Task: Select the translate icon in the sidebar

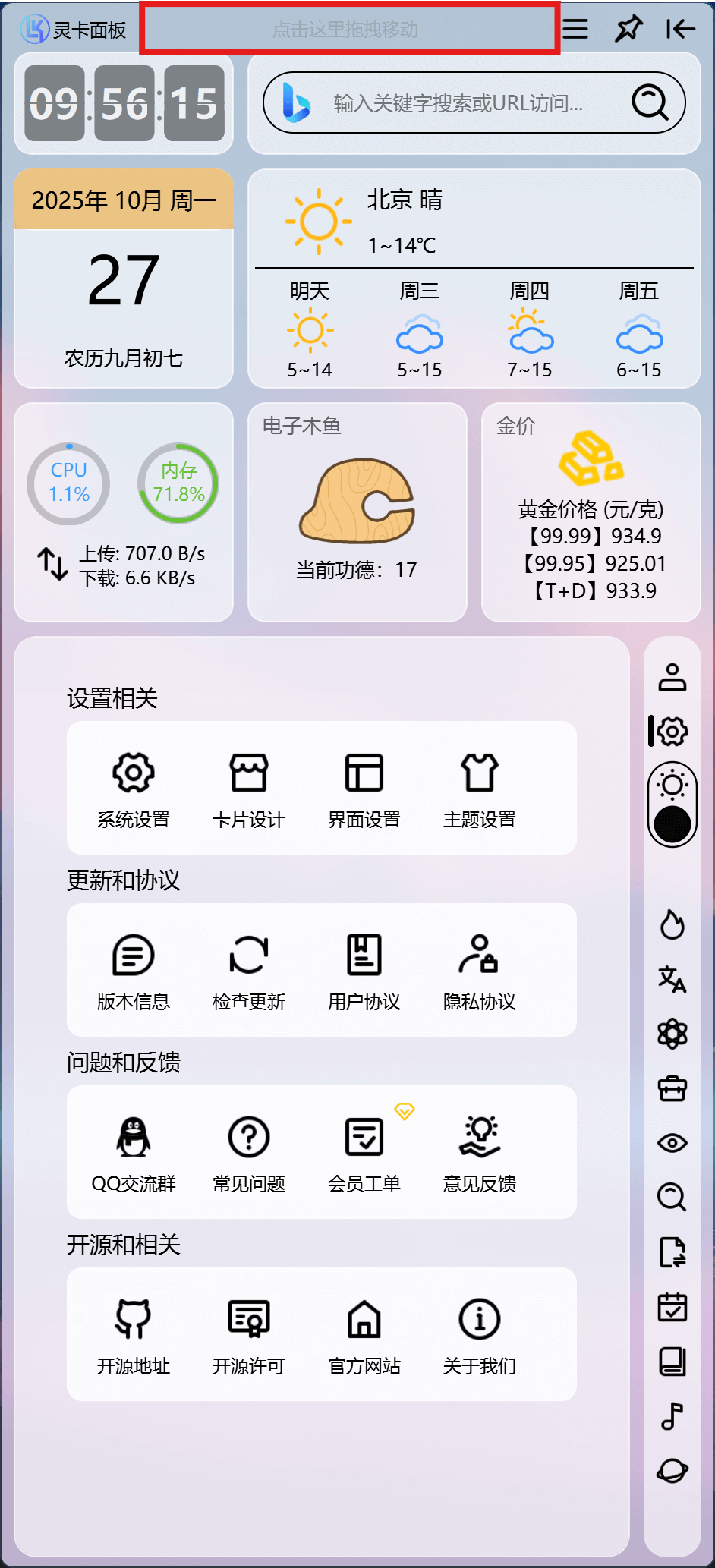Action: pyautogui.click(x=671, y=979)
